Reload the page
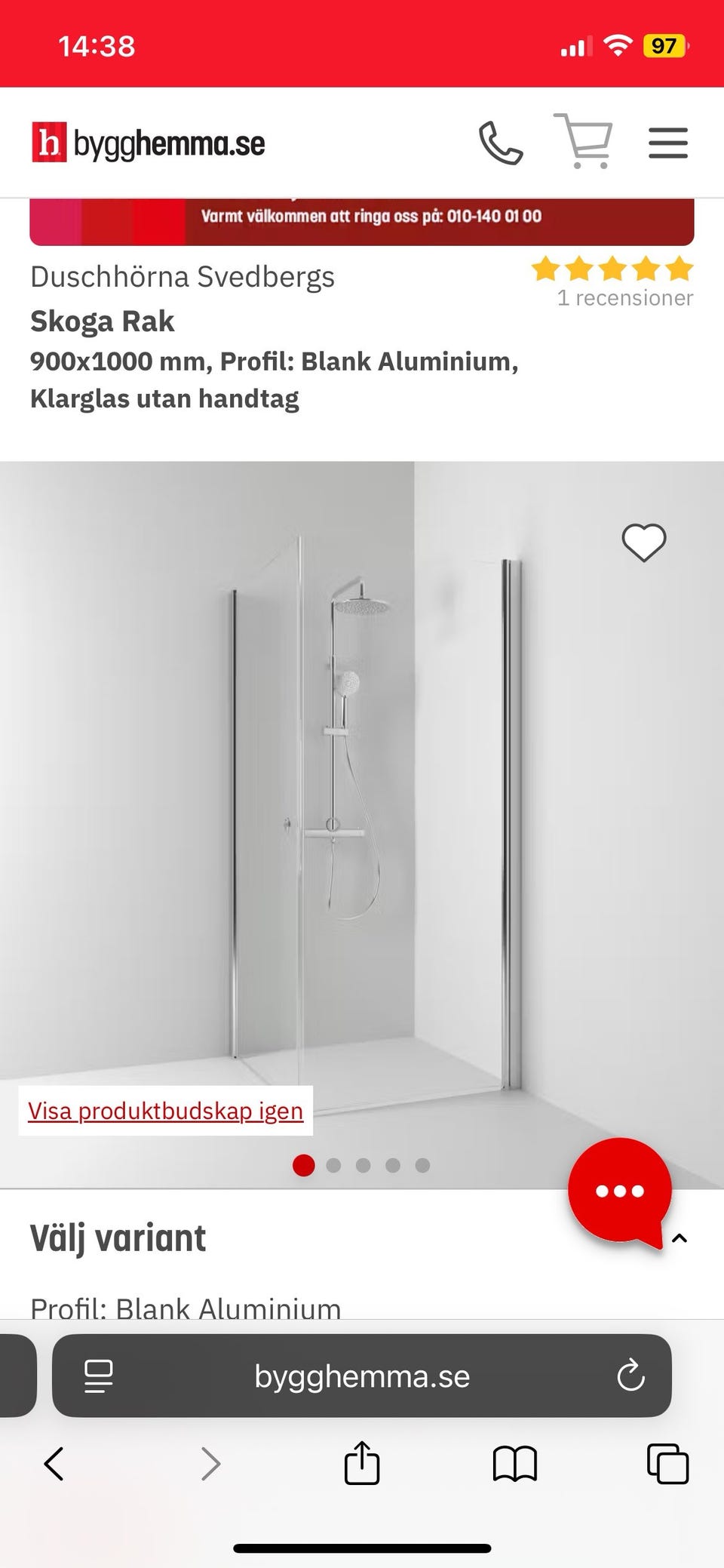 click(x=630, y=1376)
